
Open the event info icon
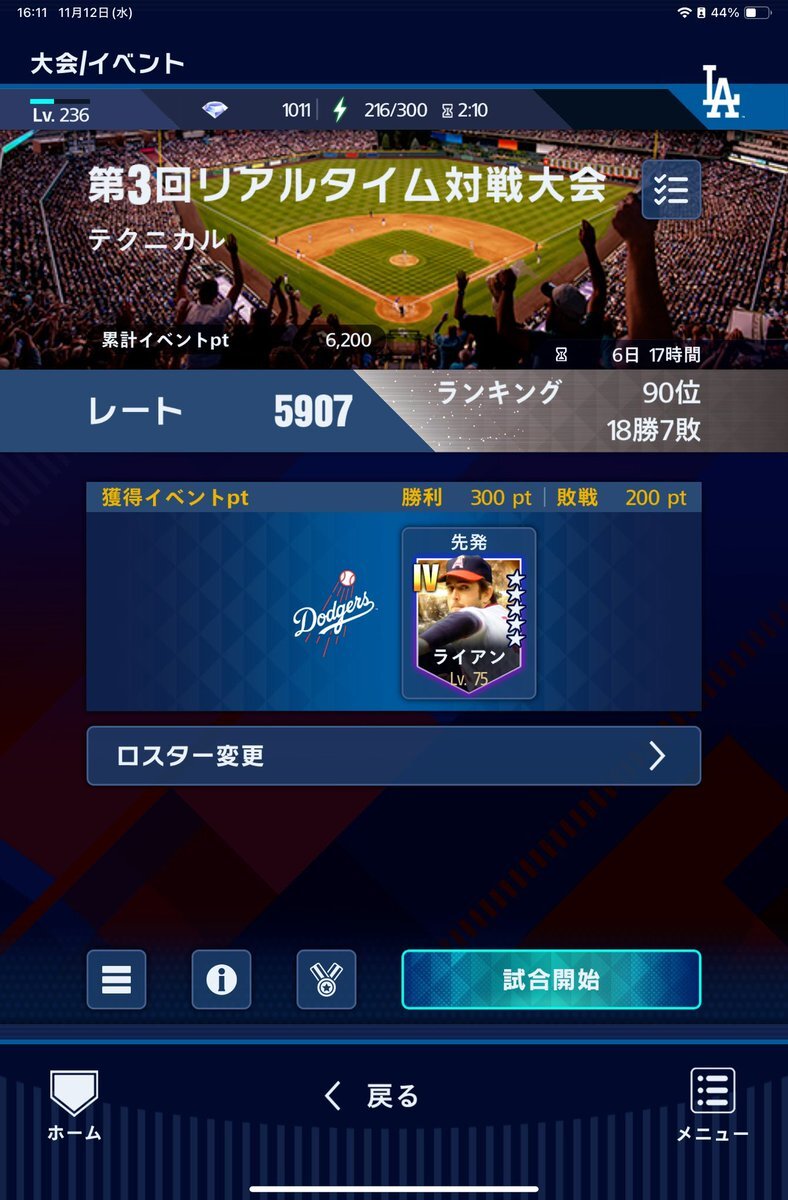(221, 979)
